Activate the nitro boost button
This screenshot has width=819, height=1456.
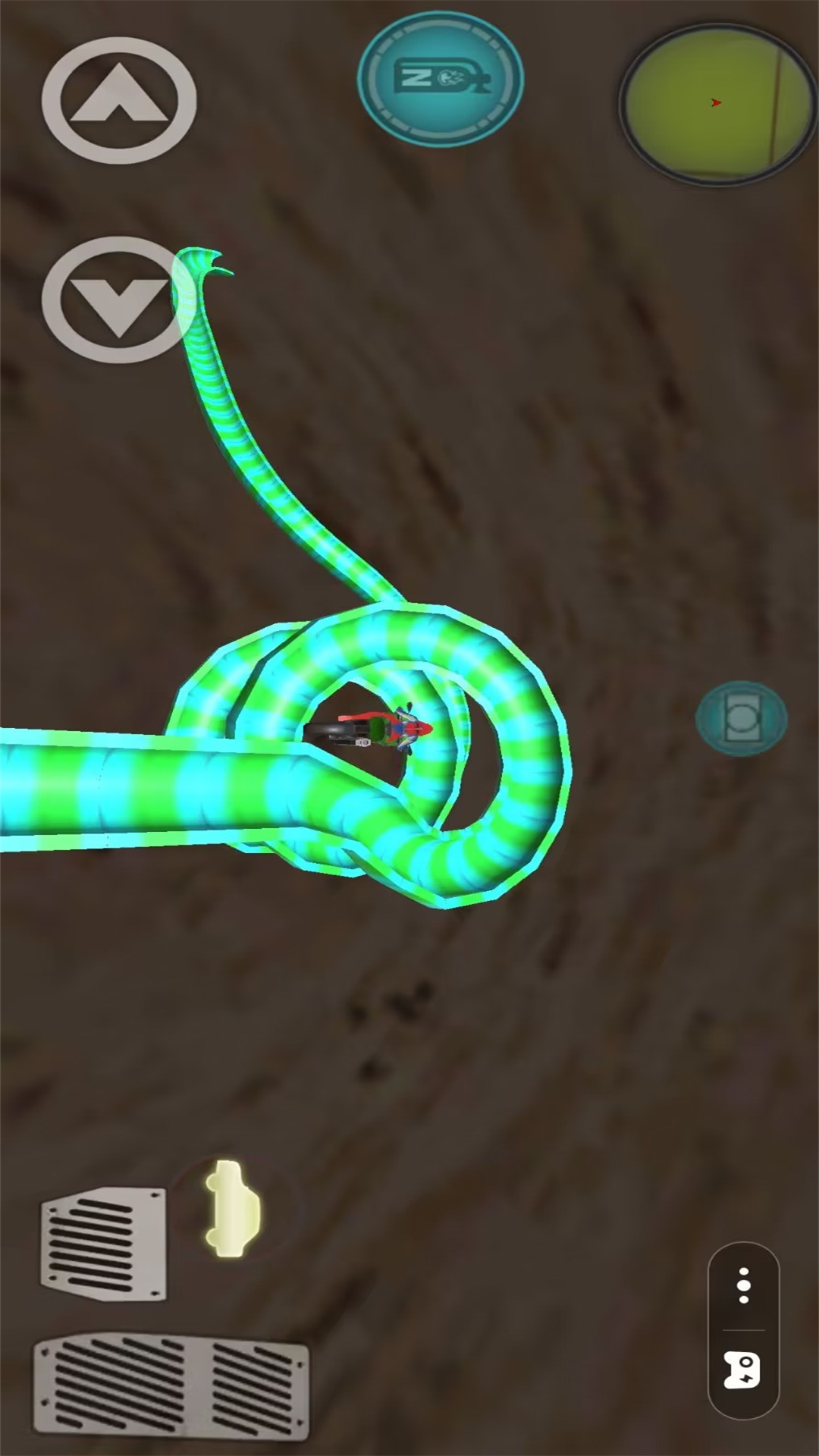(x=441, y=79)
